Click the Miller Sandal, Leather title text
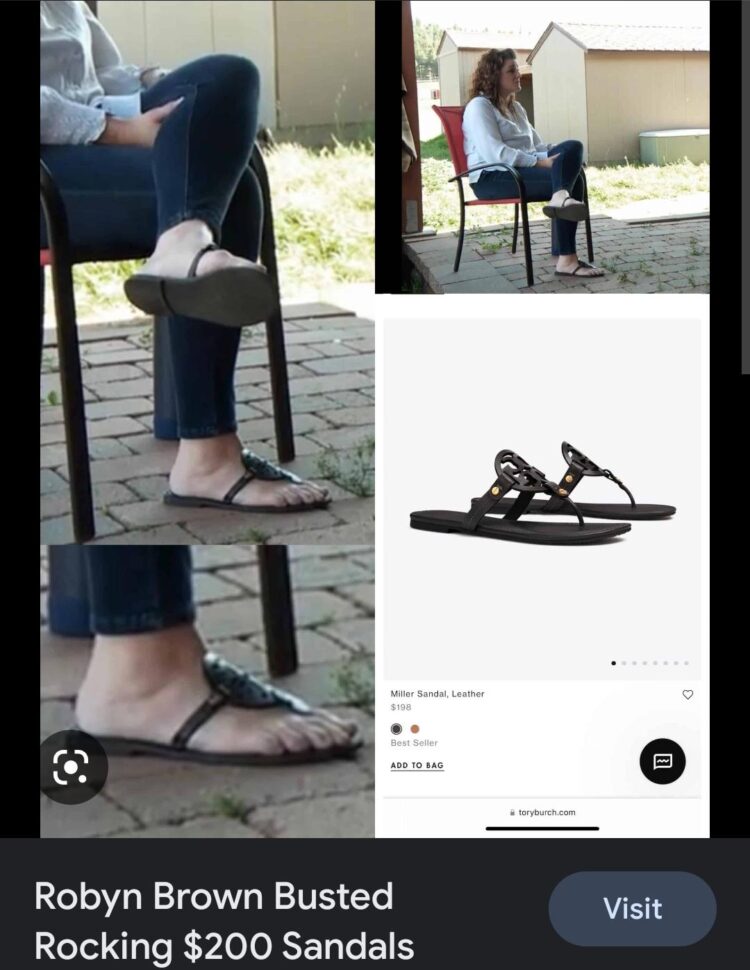The image size is (750, 970). [x=438, y=693]
